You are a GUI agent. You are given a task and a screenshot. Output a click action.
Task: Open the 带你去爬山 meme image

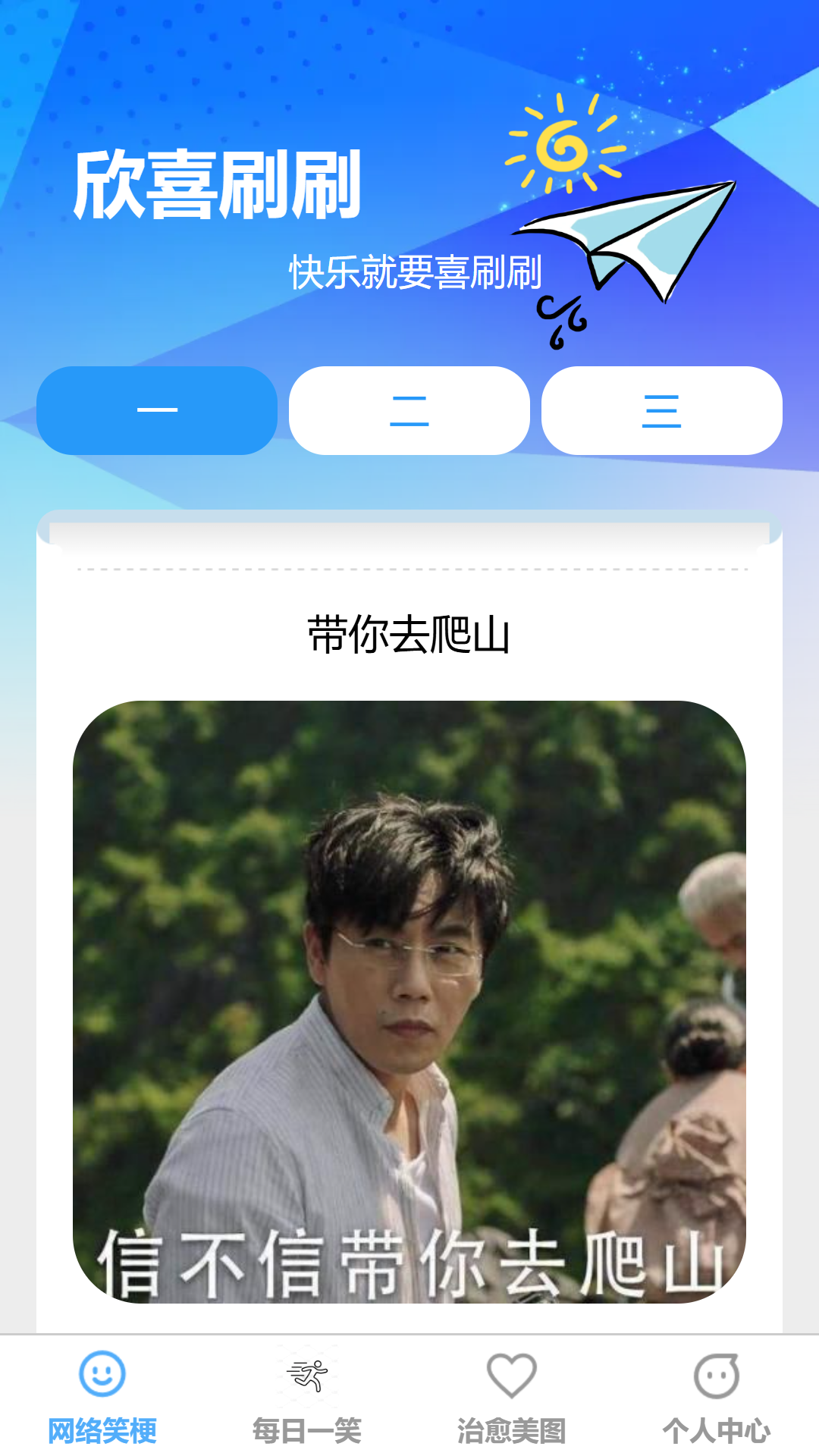click(x=409, y=1001)
